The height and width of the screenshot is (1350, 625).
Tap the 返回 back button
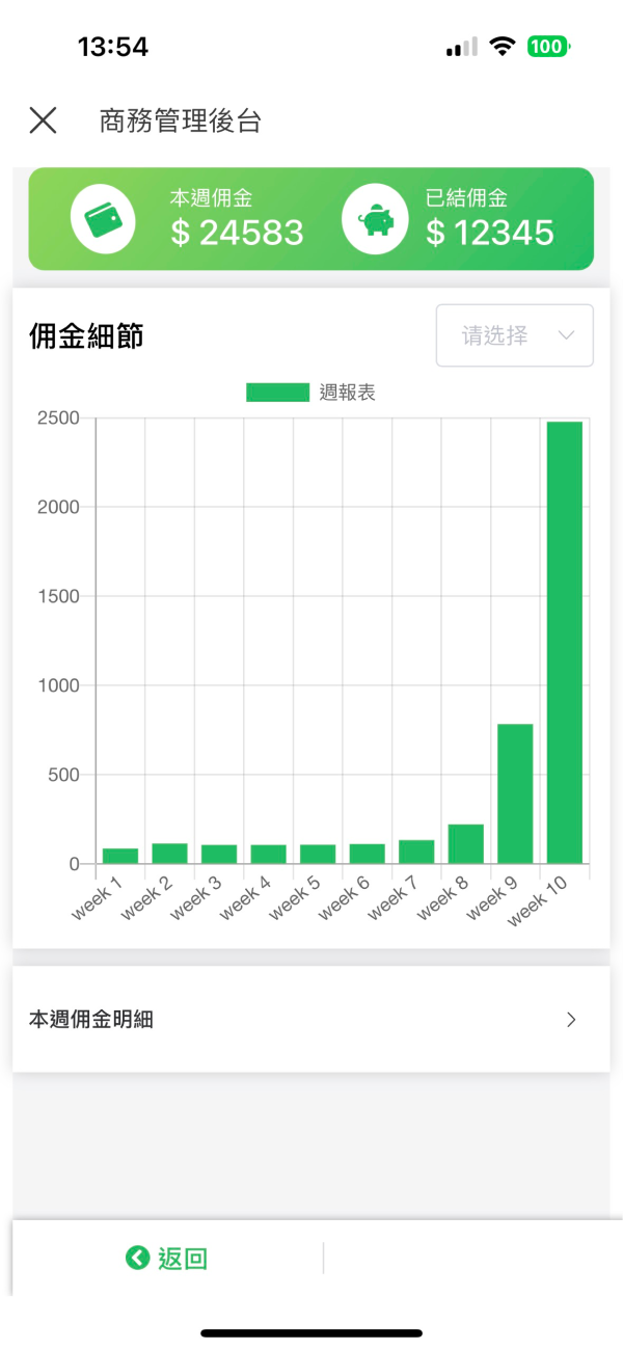(x=167, y=1258)
